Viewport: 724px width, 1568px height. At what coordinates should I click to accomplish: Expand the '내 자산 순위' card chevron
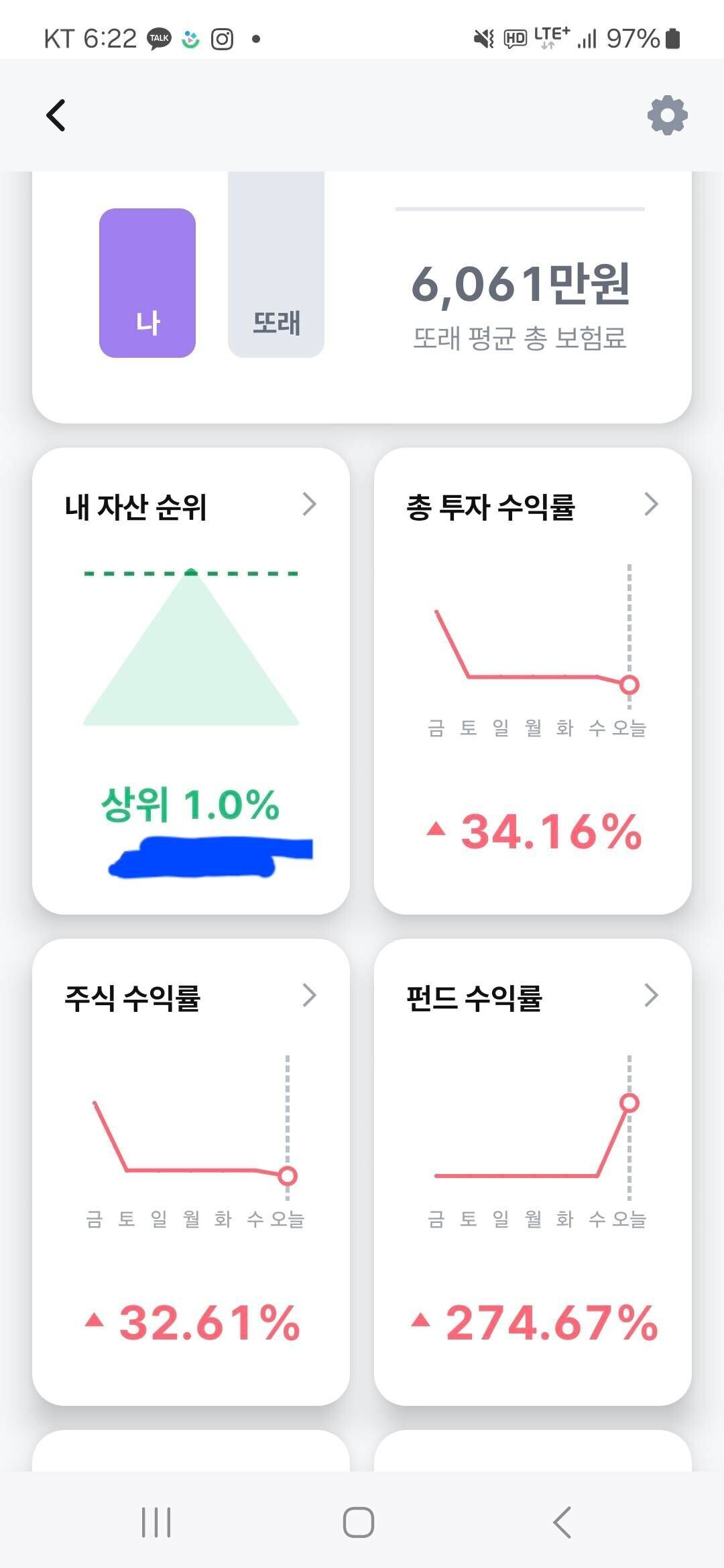coord(308,505)
